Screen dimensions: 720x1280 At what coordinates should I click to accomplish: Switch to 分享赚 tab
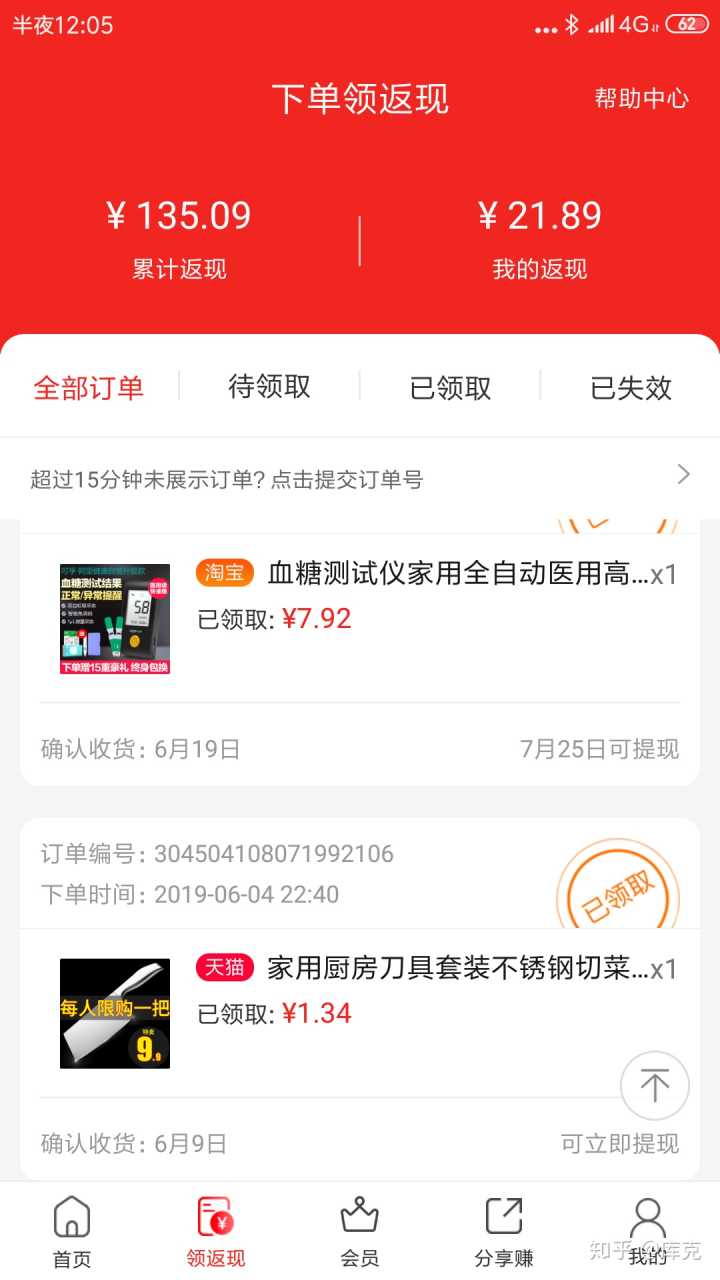(x=504, y=1232)
